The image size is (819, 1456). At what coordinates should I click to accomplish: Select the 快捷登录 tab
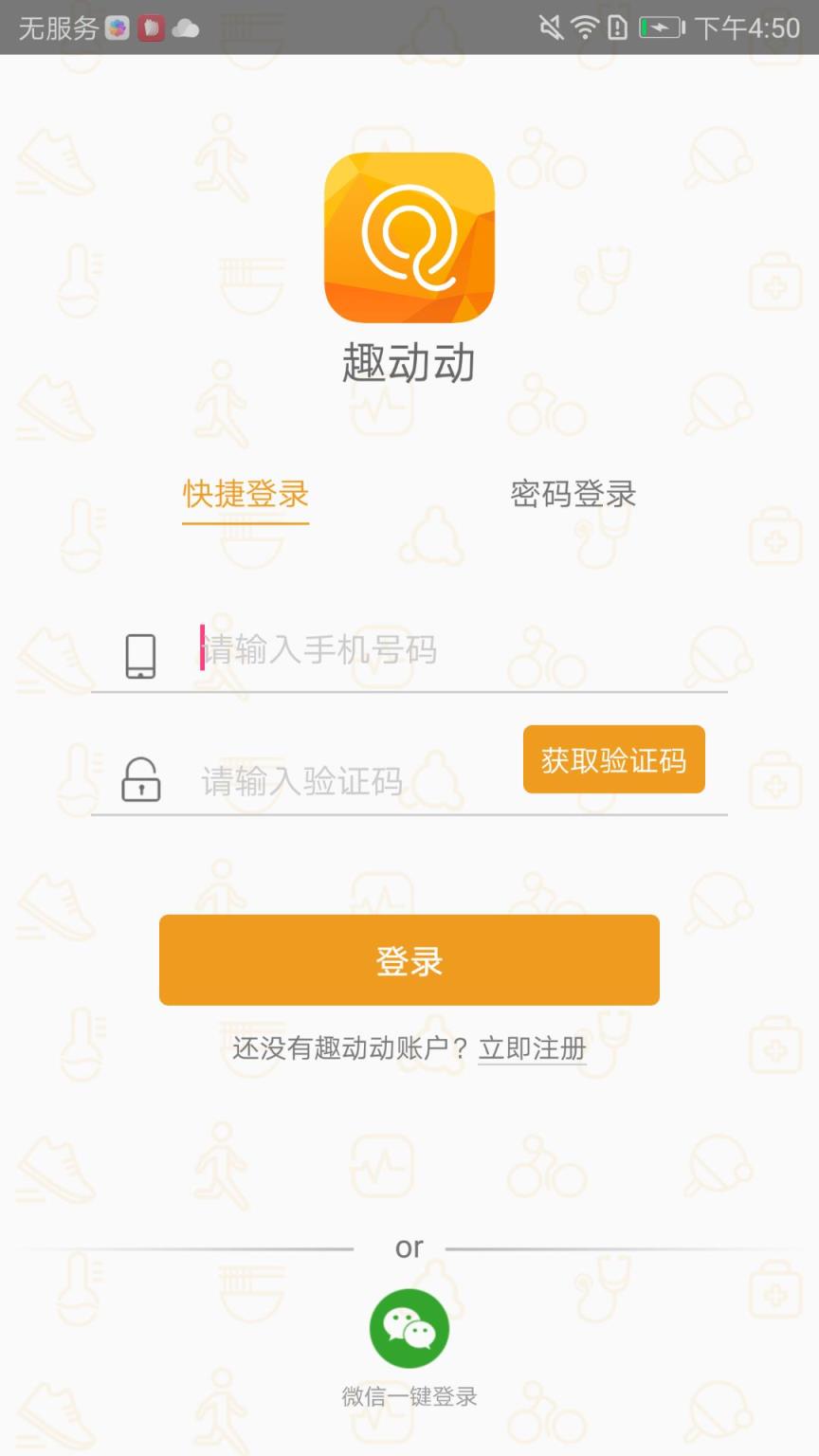(245, 495)
